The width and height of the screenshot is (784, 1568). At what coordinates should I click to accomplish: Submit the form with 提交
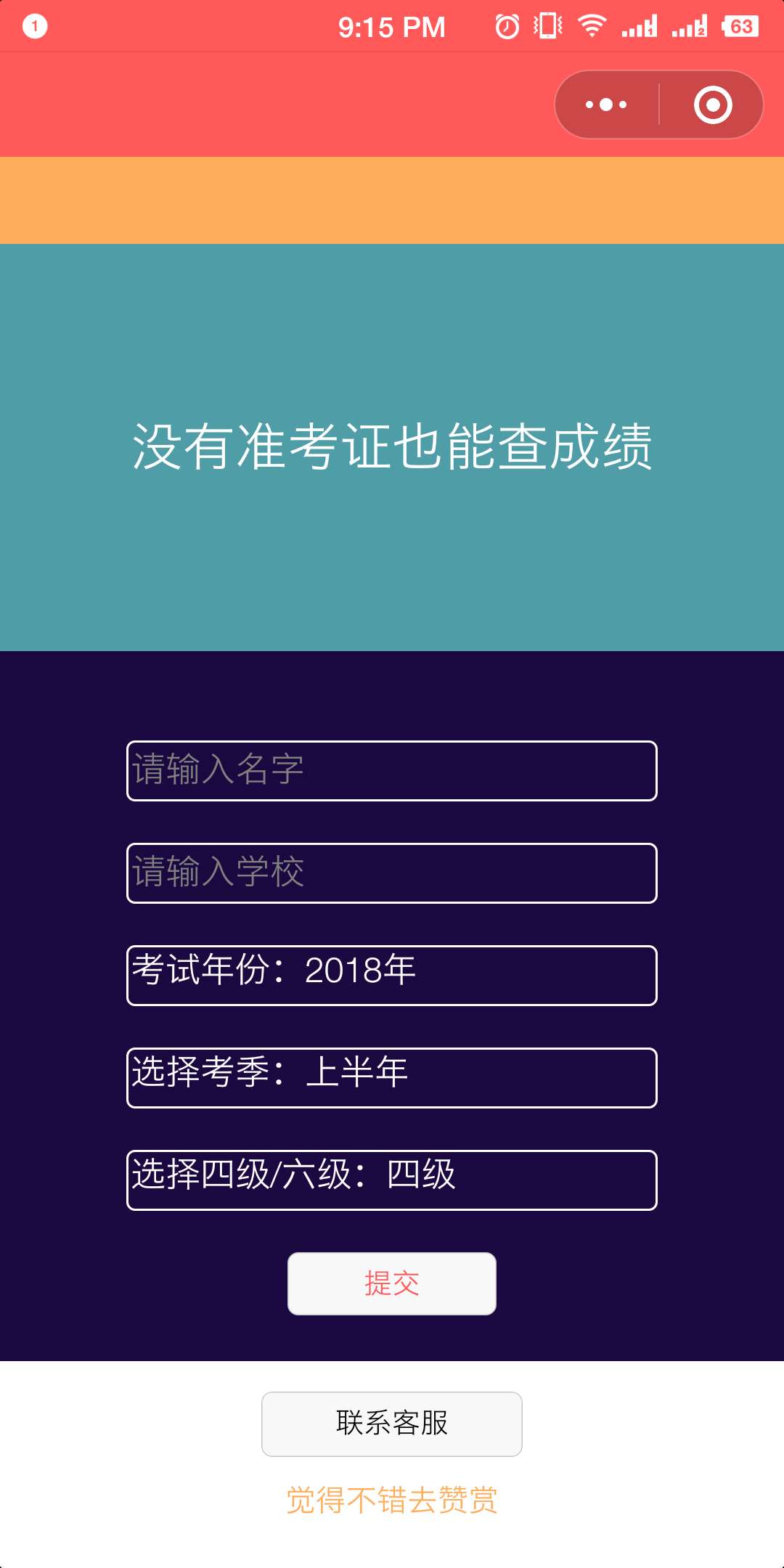coord(392,1283)
